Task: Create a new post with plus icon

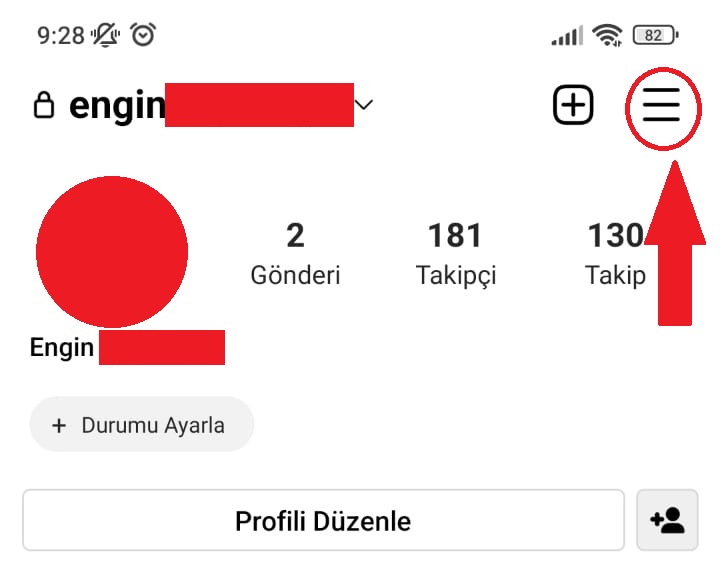Action: point(573,106)
